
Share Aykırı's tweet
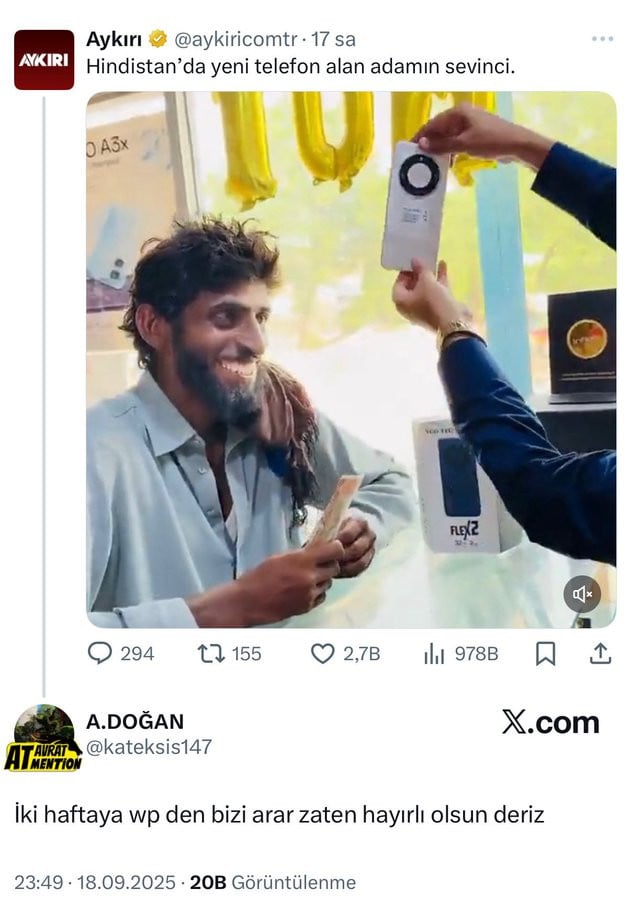tap(599, 654)
